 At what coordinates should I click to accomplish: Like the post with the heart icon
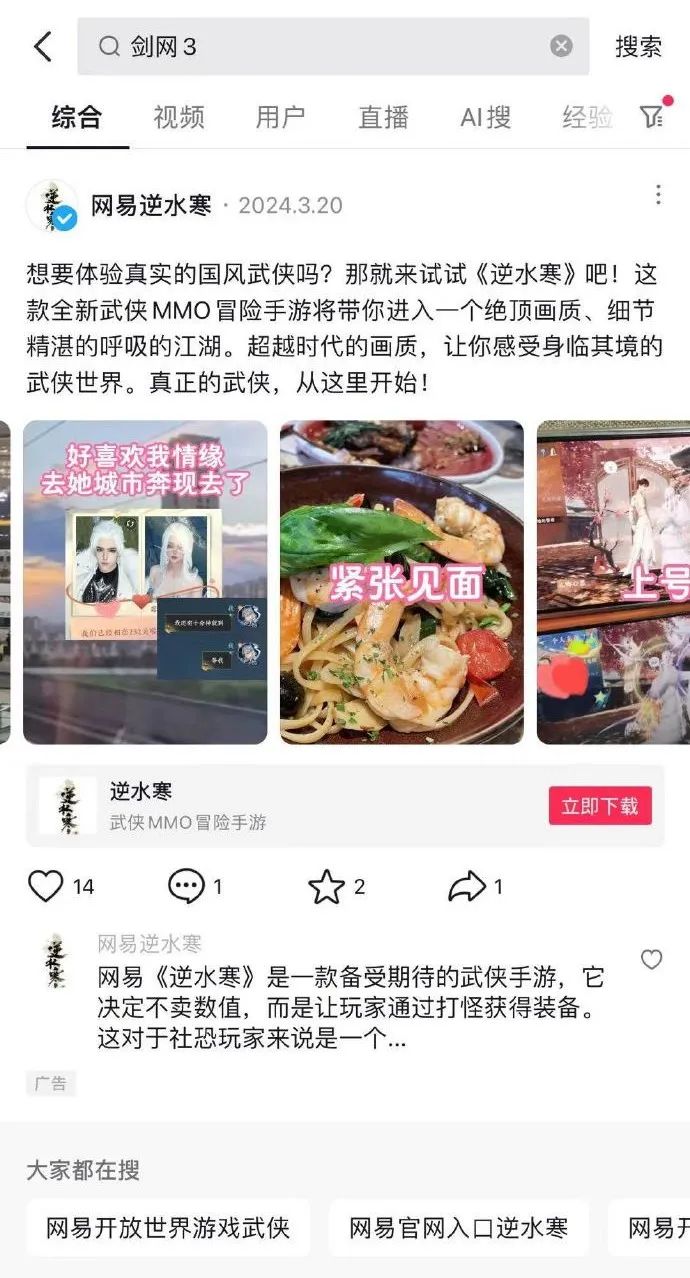click(45, 886)
